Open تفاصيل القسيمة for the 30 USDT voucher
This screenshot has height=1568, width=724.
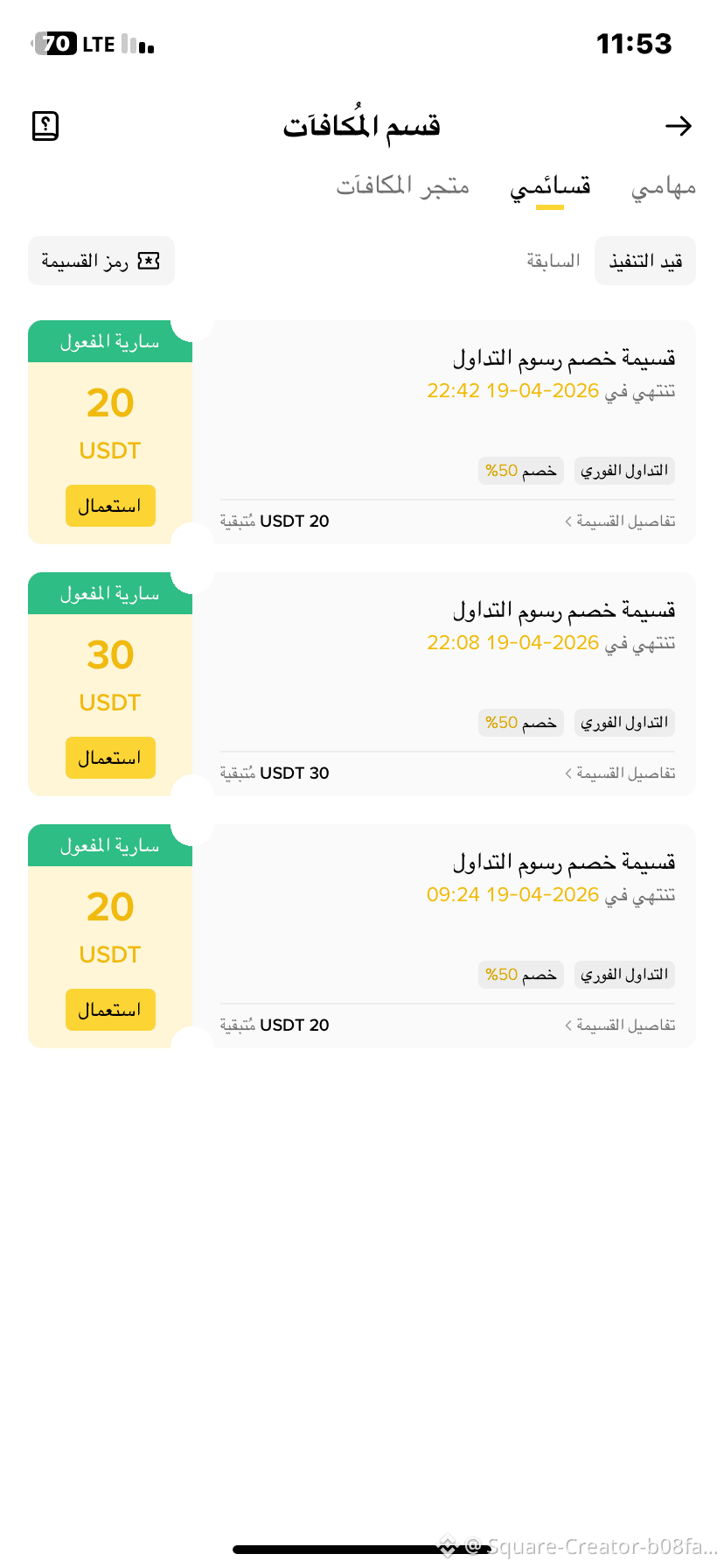(x=620, y=773)
